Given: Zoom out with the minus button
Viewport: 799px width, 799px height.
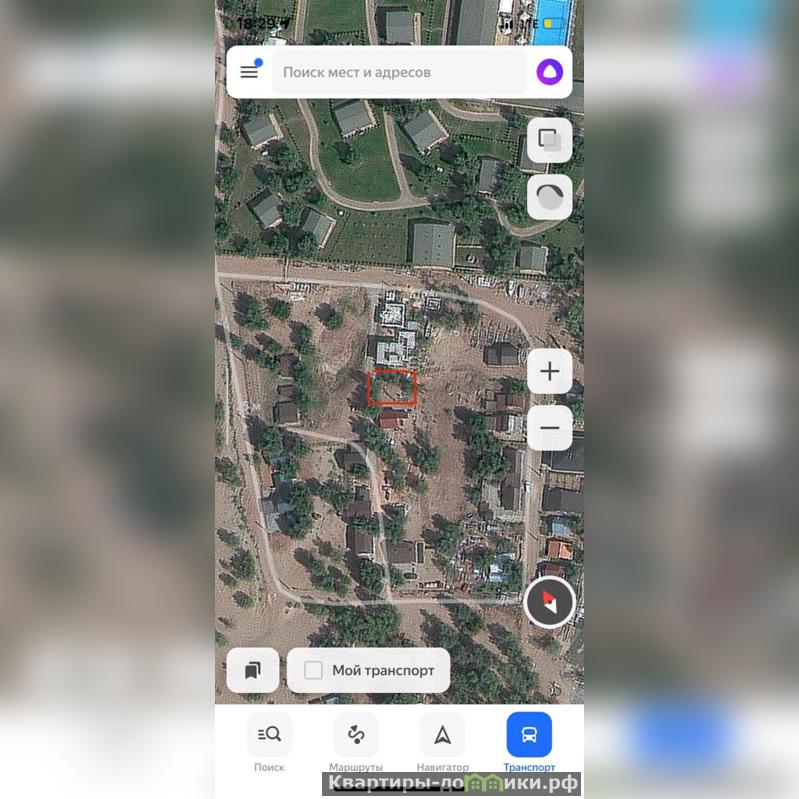Looking at the screenshot, I should click(549, 428).
